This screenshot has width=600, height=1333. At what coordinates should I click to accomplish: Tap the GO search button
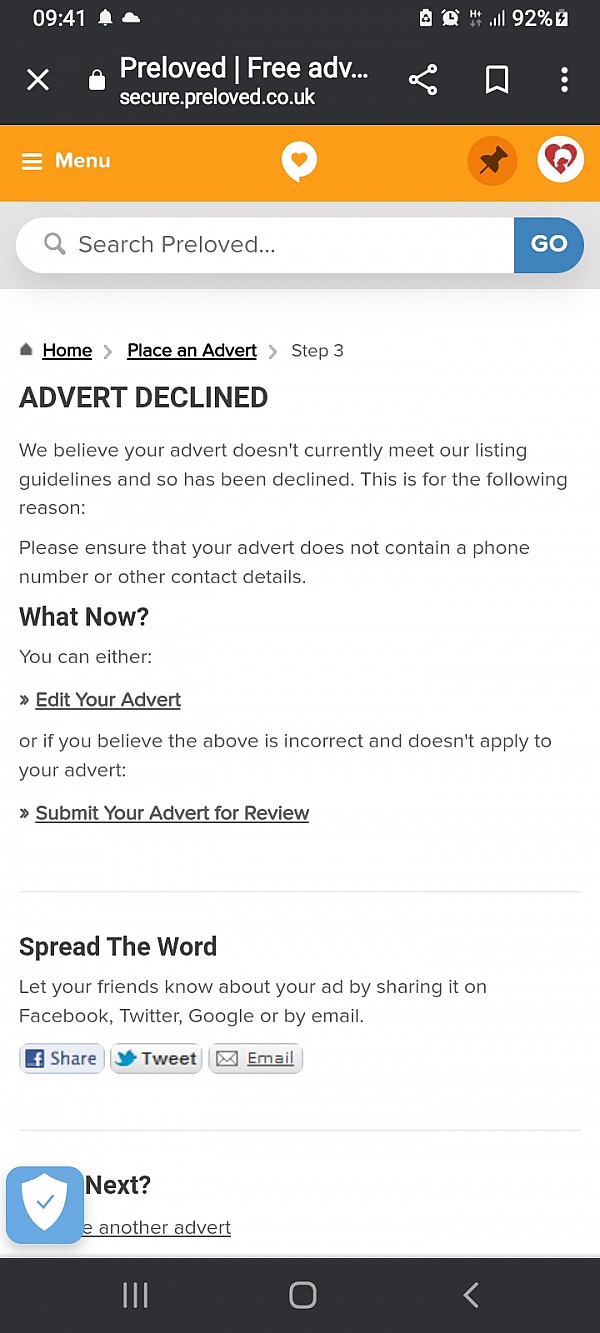tap(549, 245)
